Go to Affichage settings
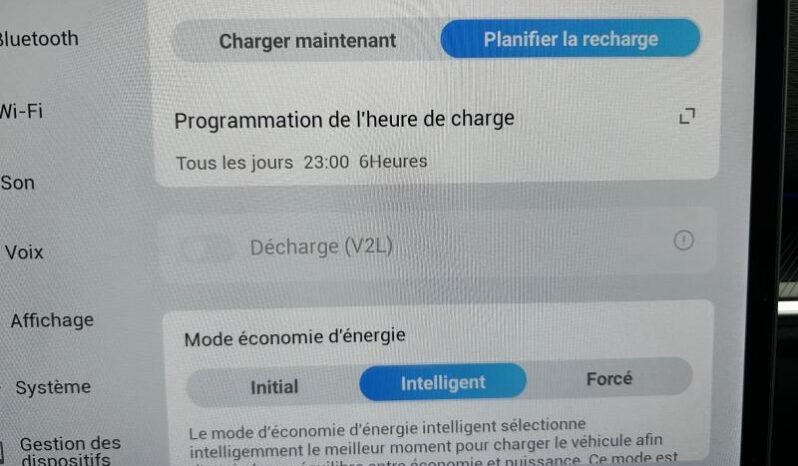Viewport: 798px width, 466px height. (51, 320)
